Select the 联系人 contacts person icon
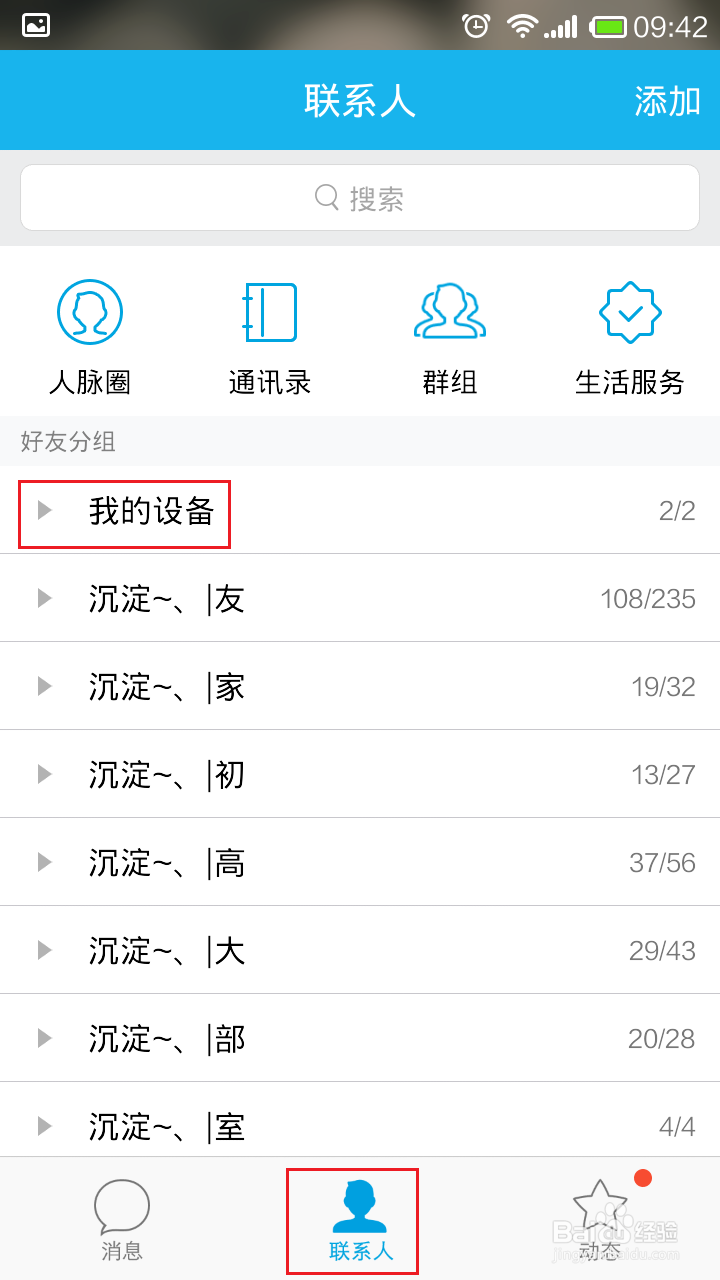The height and width of the screenshot is (1280, 720). click(x=352, y=1204)
